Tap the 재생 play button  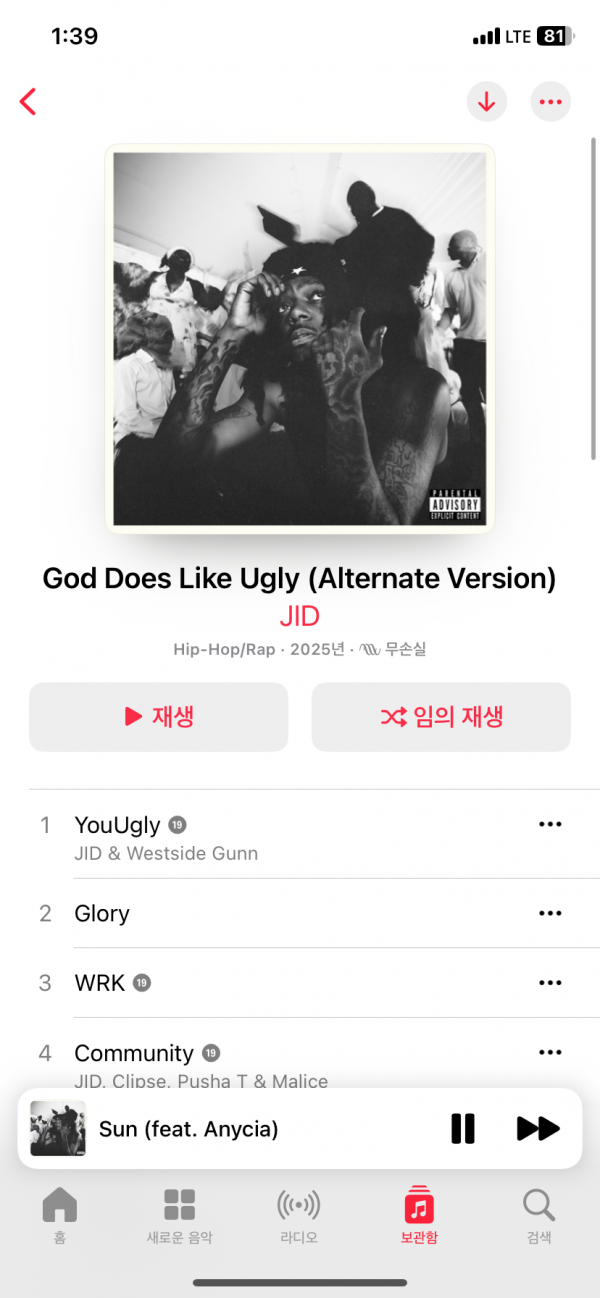pos(158,716)
